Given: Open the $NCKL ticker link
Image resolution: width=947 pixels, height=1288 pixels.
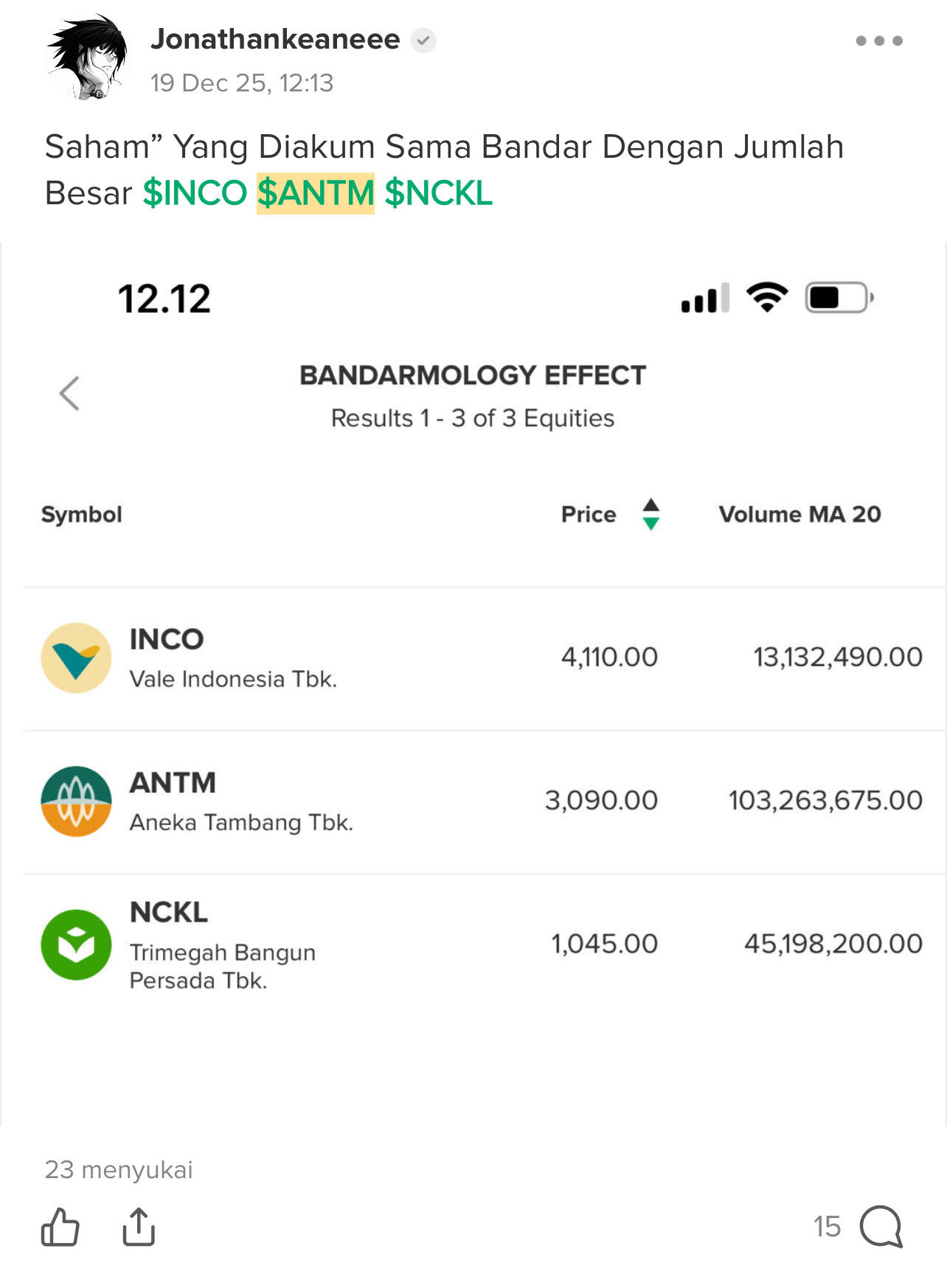Looking at the screenshot, I should (x=438, y=193).
